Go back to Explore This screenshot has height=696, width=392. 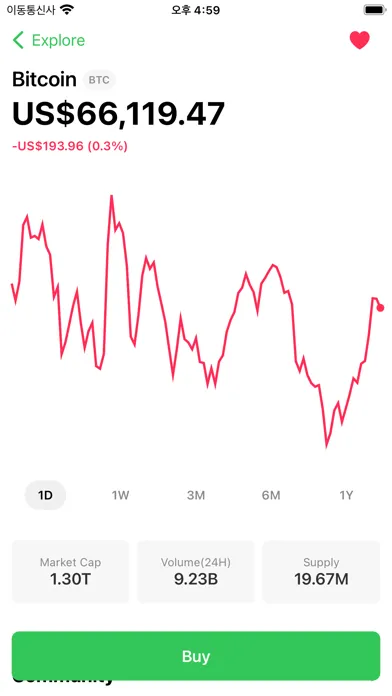[49, 40]
